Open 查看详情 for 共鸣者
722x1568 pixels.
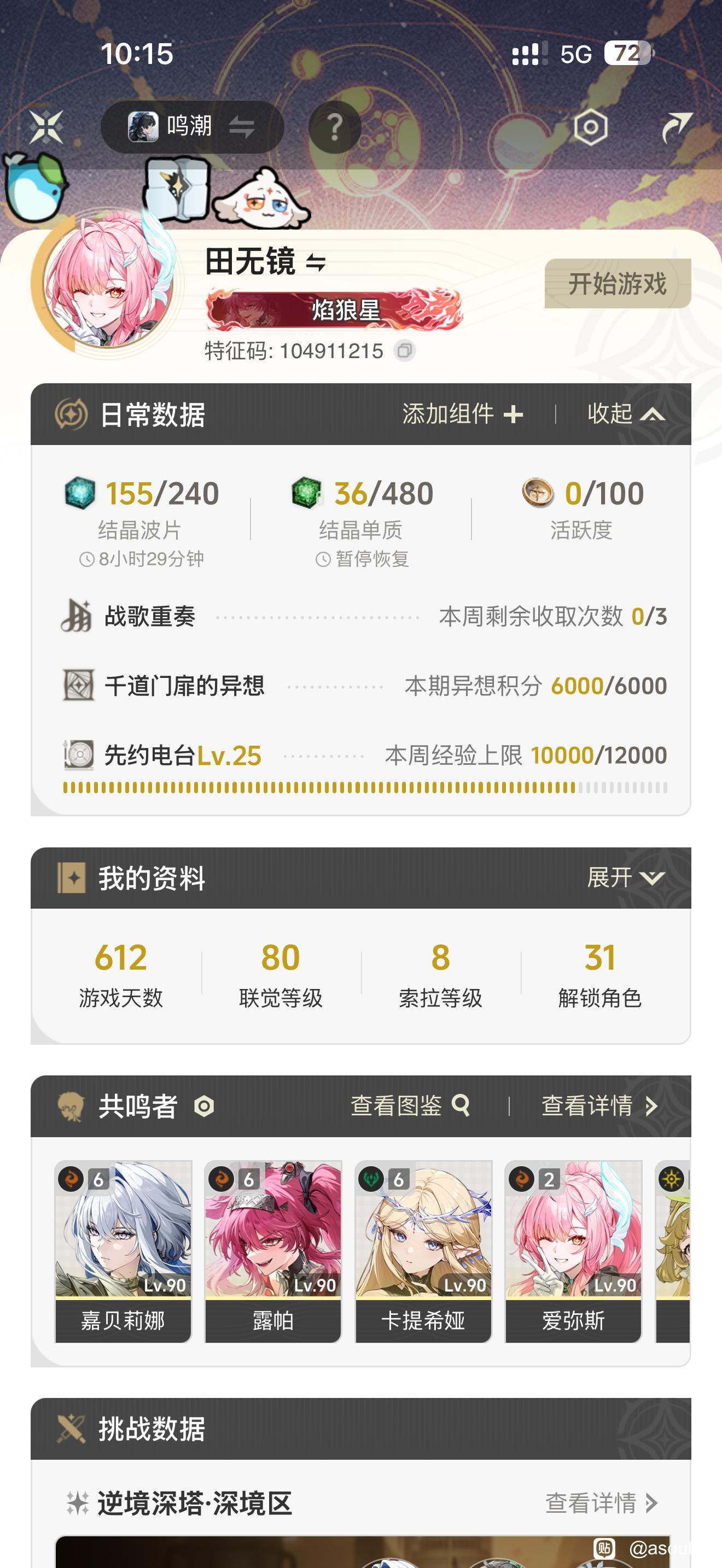tap(599, 1105)
